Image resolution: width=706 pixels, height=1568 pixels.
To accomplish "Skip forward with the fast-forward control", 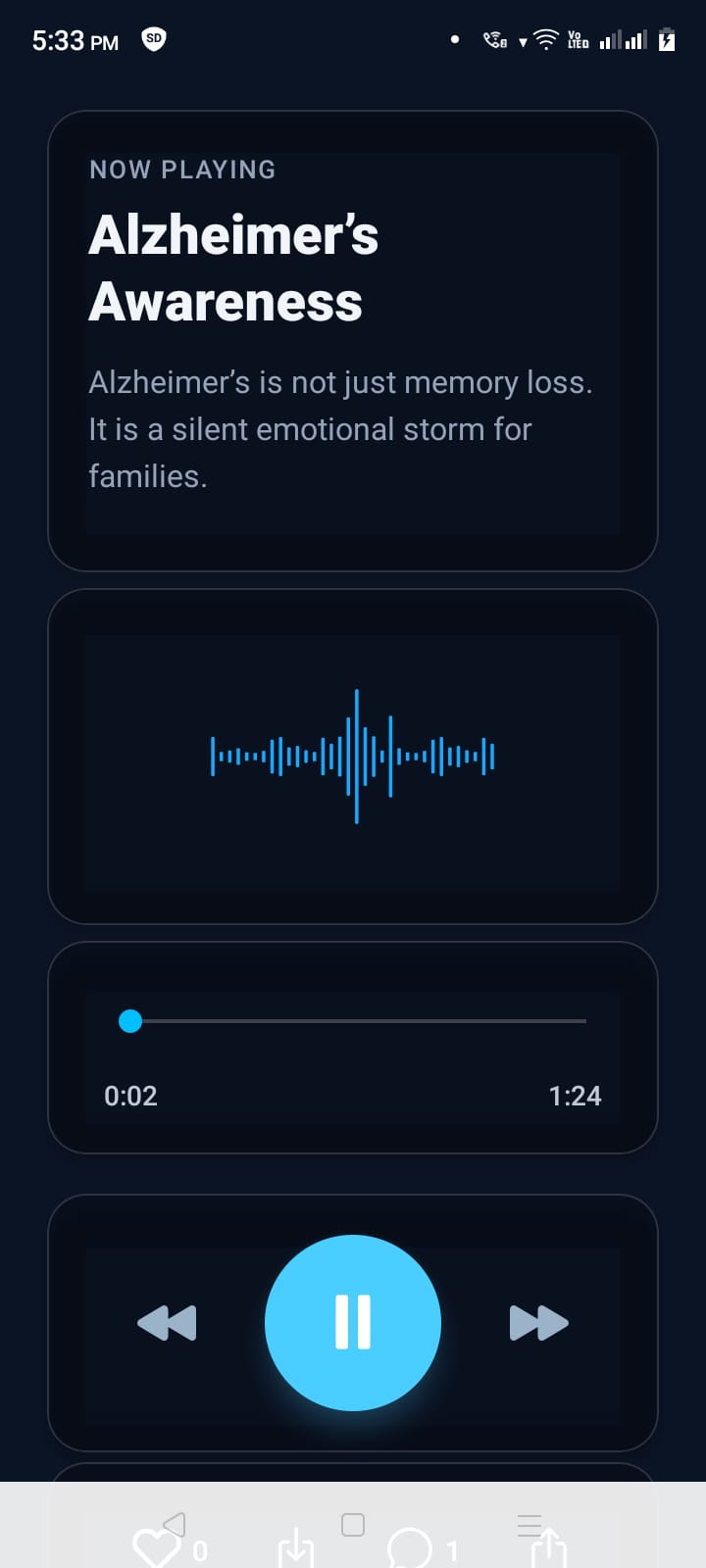I will (538, 1322).
